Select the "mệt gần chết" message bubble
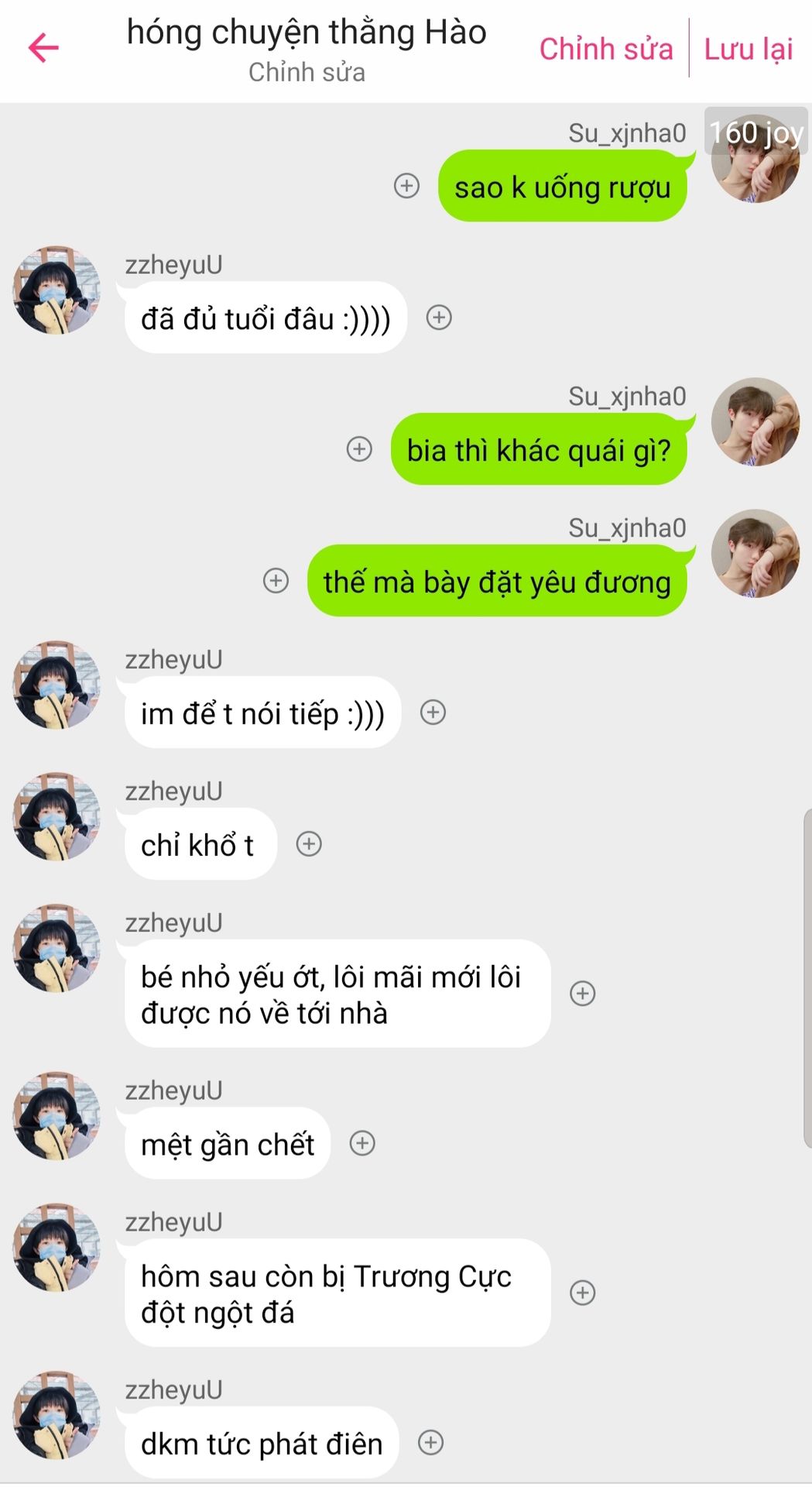The image size is (812, 1487). (228, 1144)
